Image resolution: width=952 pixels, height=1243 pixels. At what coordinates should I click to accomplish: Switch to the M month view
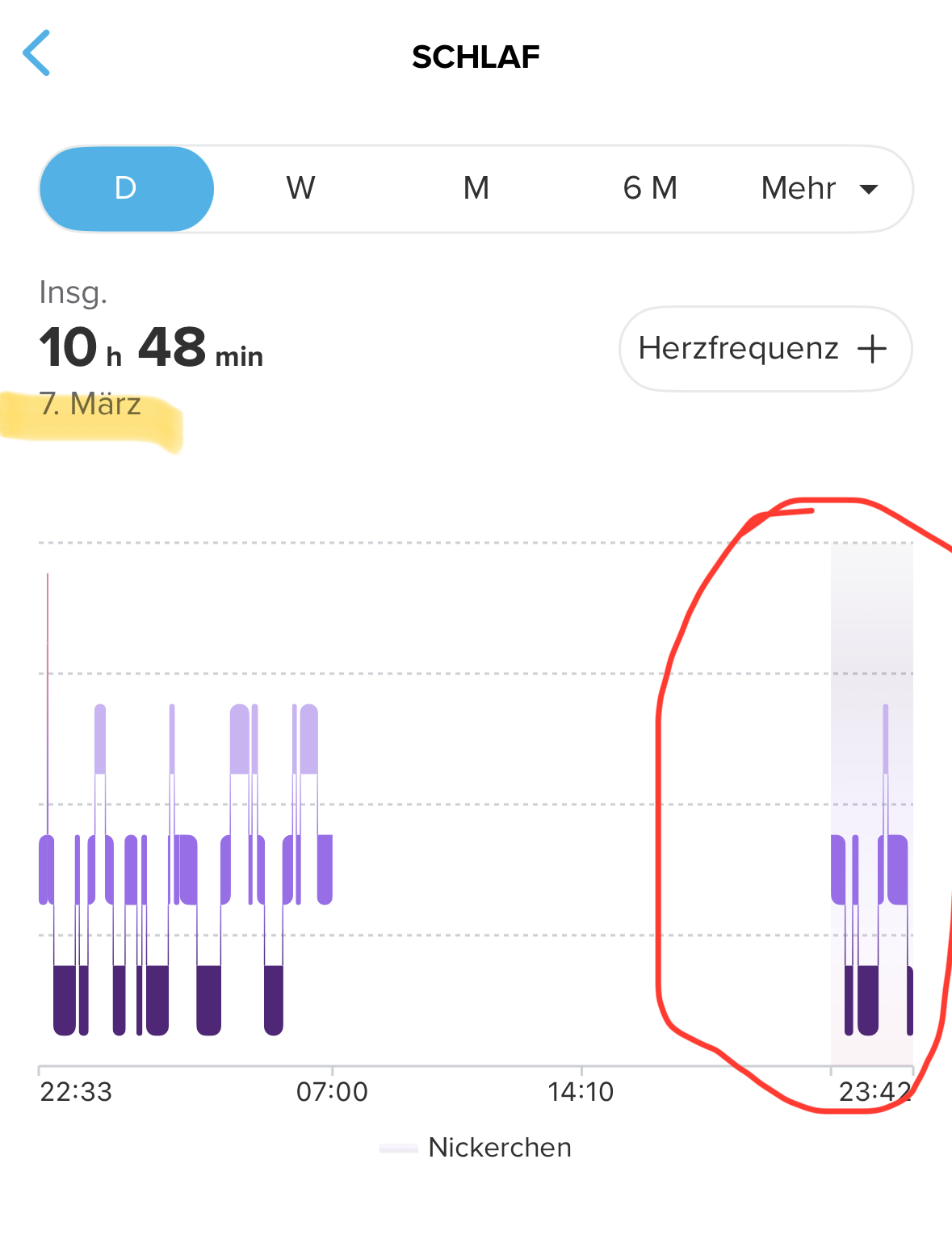pyautogui.click(x=476, y=189)
